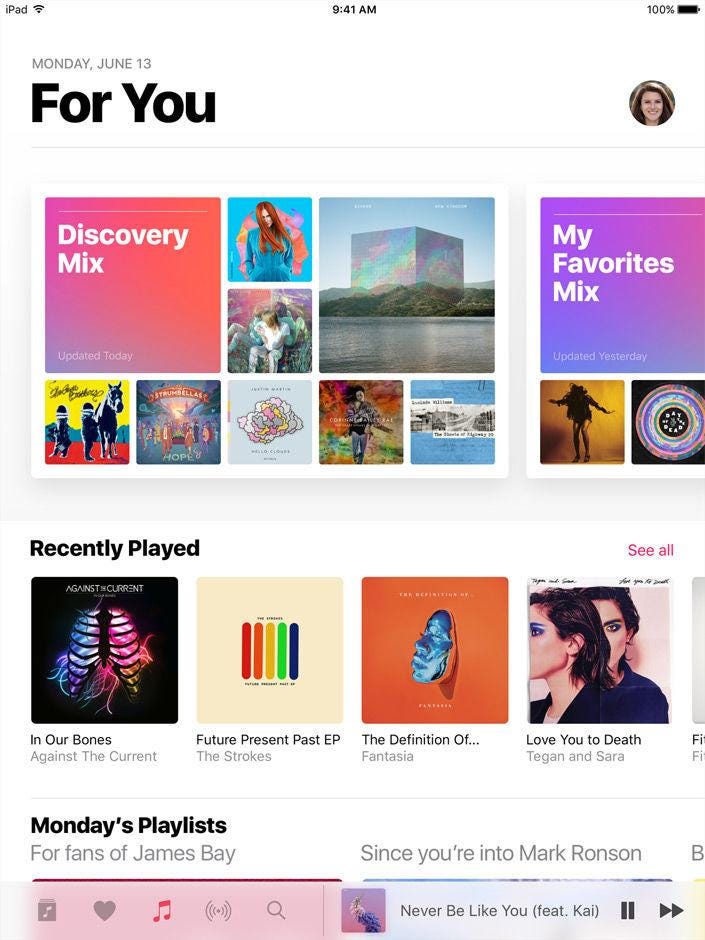Switch to the Browse music note tab

[x=161, y=910]
